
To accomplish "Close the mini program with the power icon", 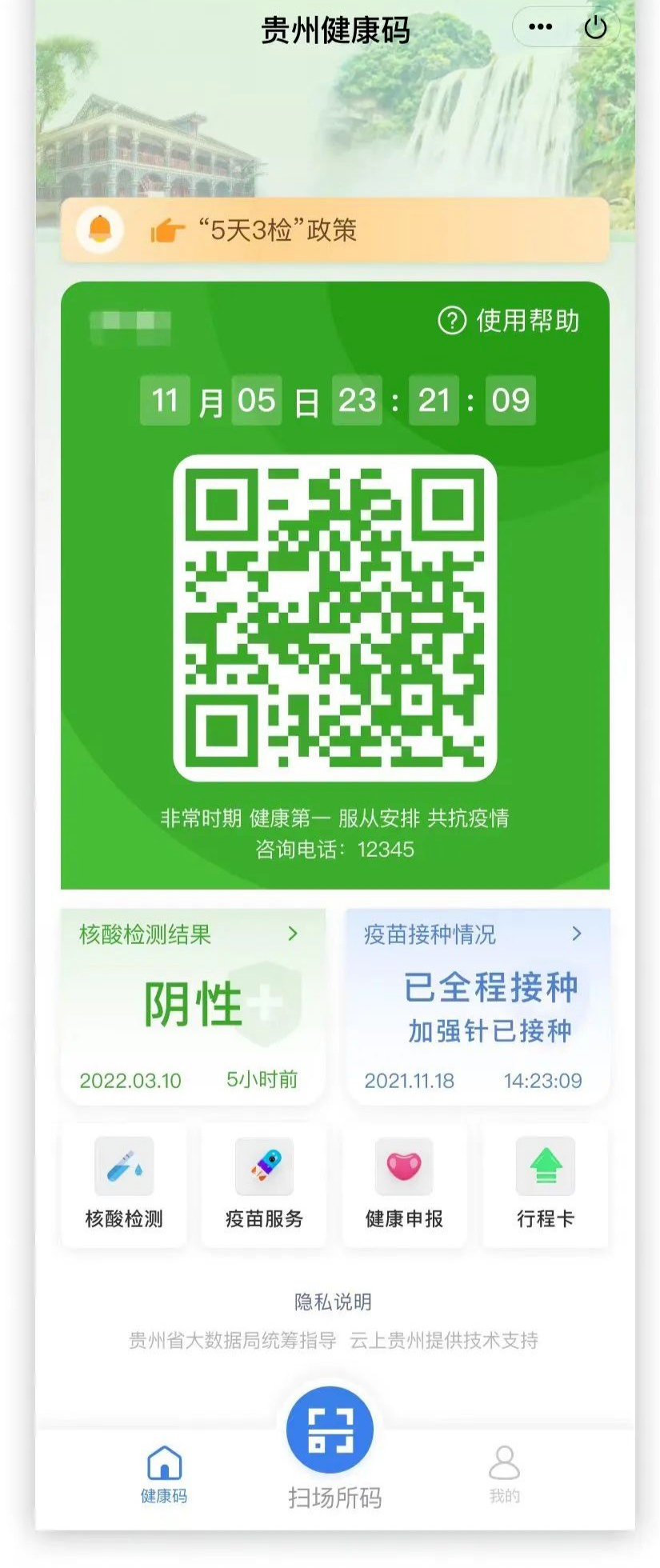I will pos(595,27).
